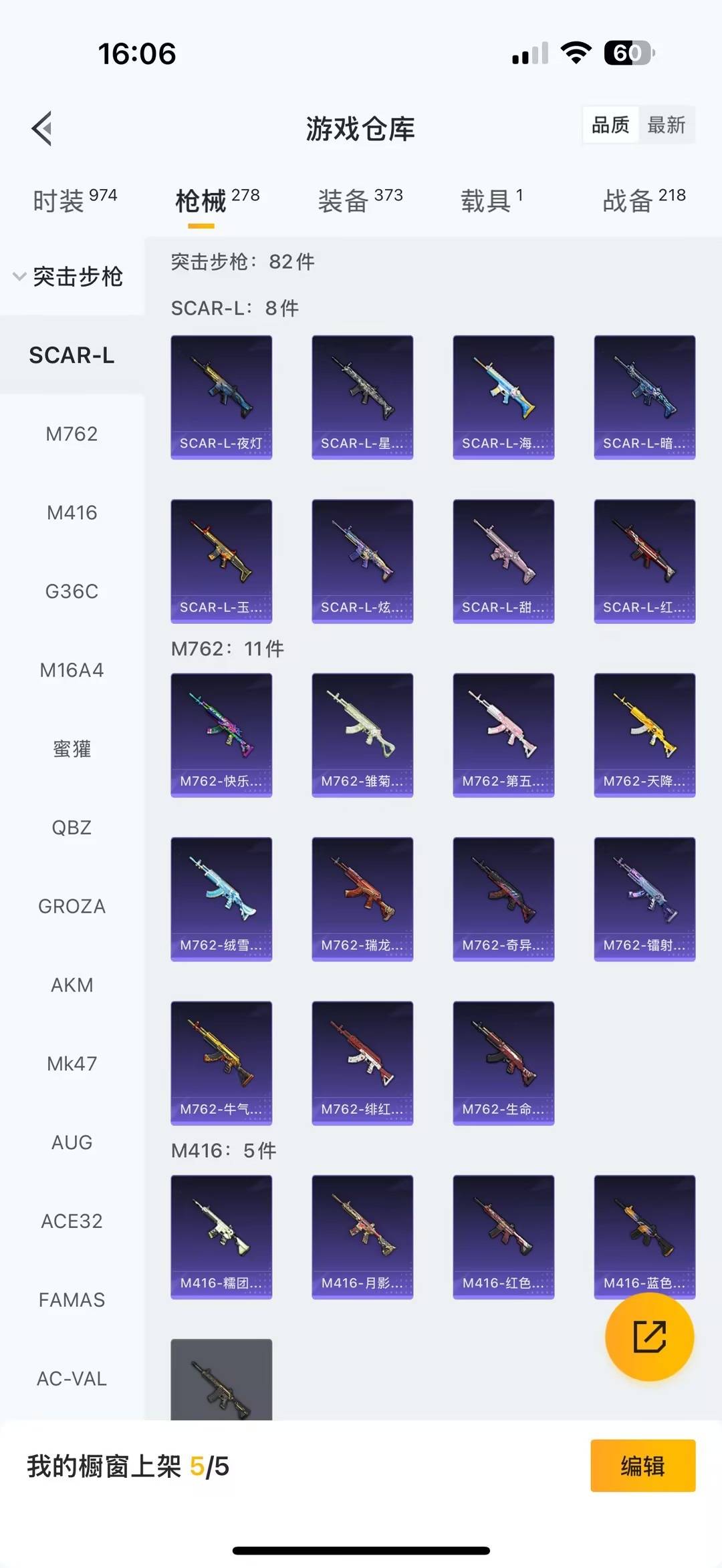Open the SCAR-L-夜灯 skin

pos(221,397)
